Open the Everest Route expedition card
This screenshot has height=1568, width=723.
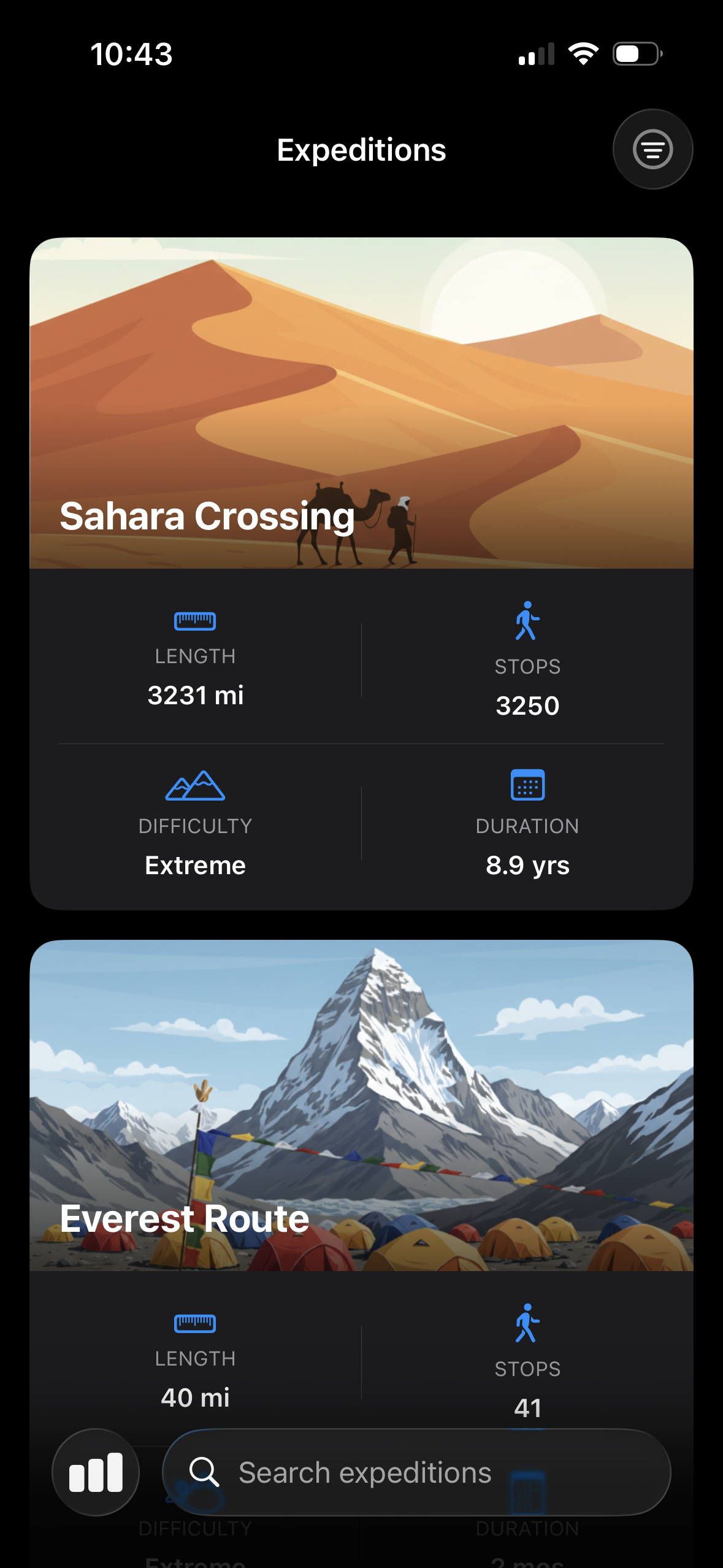tap(361, 1104)
